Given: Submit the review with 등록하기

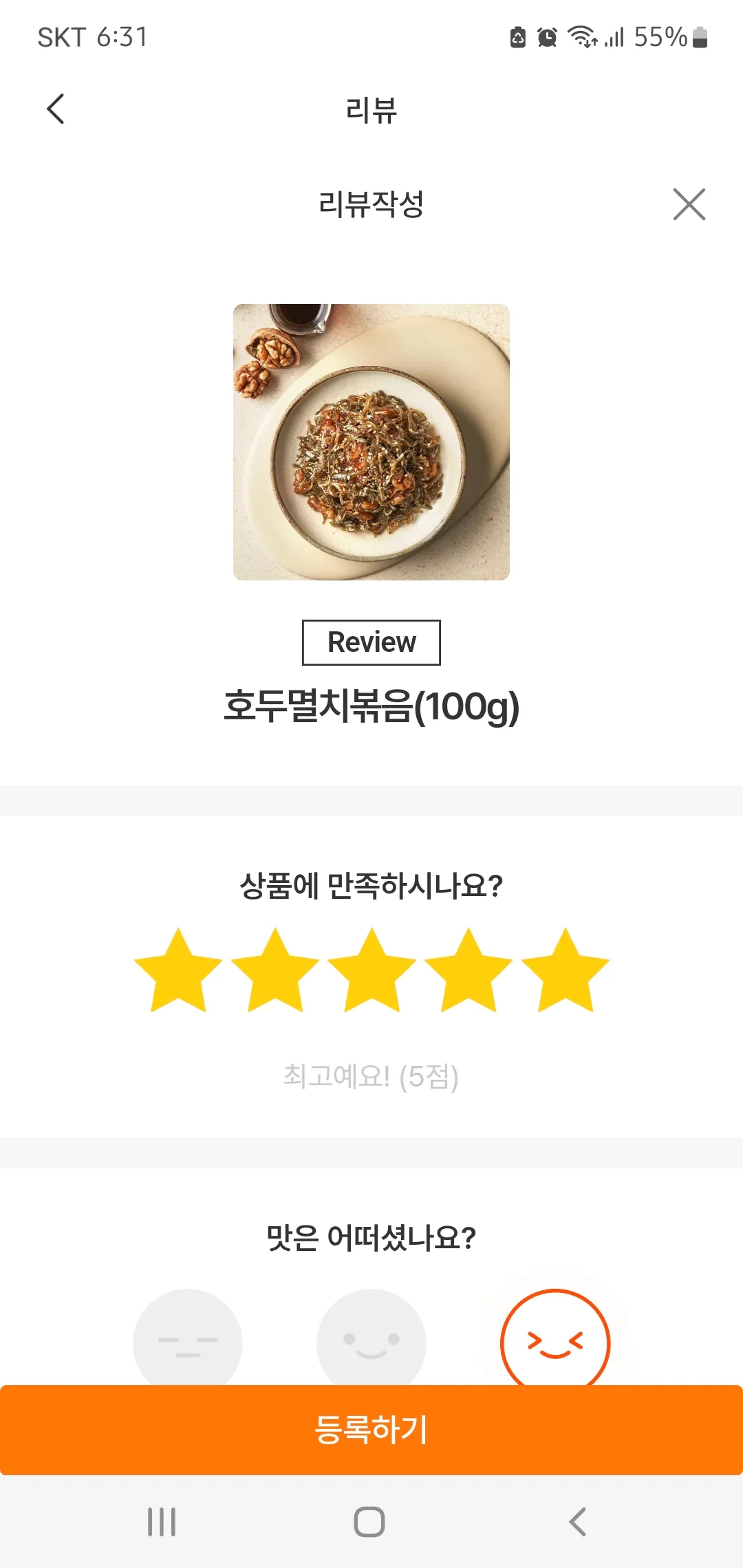Looking at the screenshot, I should click(x=371, y=1430).
